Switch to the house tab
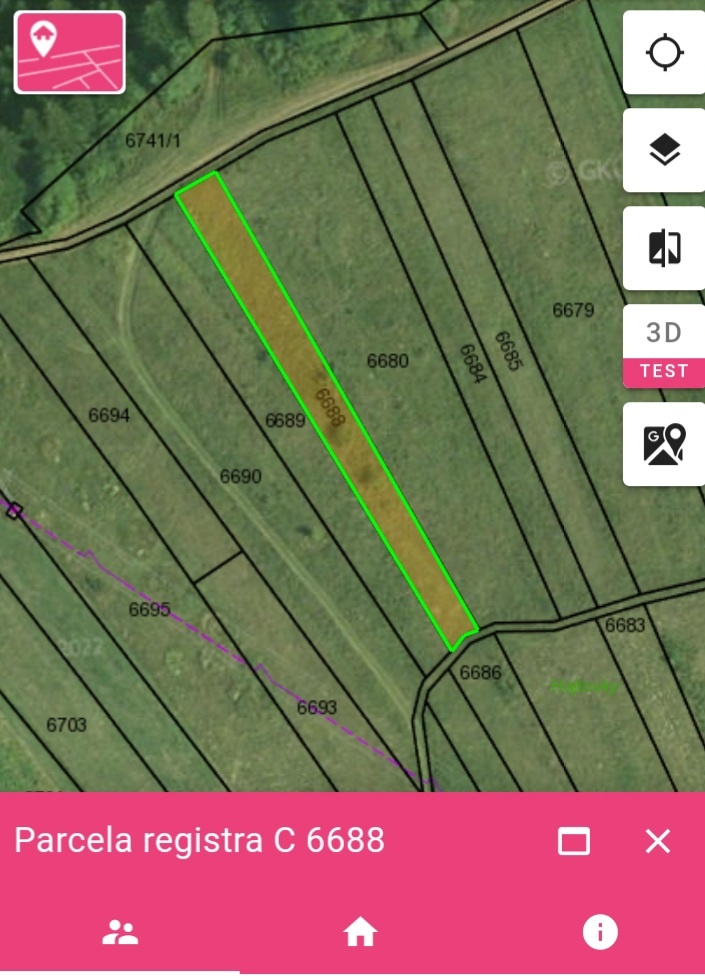 point(360,934)
